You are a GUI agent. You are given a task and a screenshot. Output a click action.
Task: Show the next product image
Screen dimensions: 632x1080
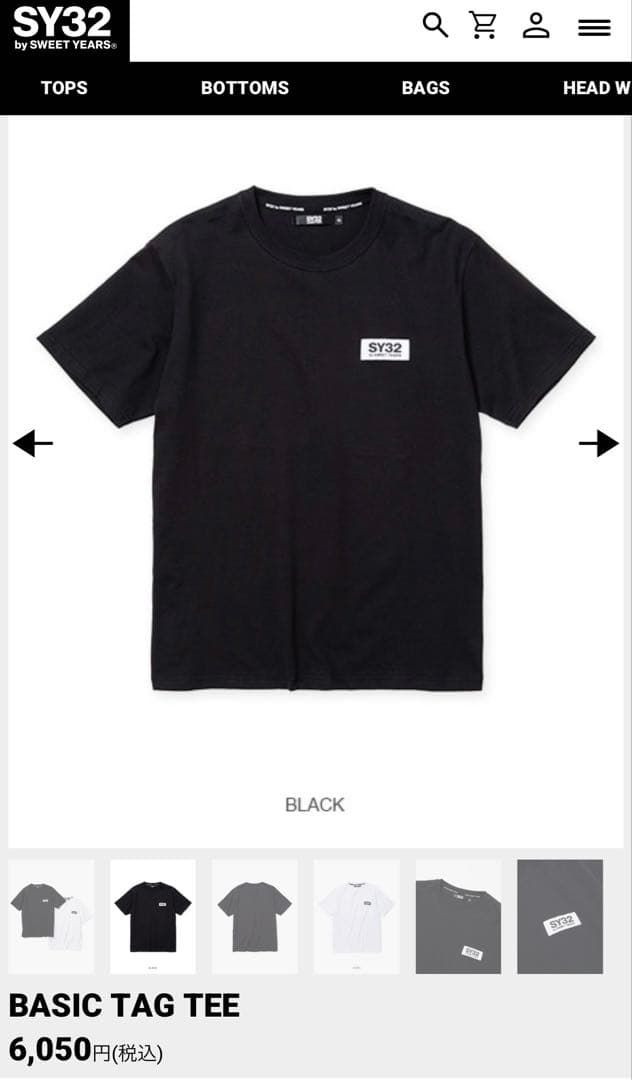coord(599,443)
